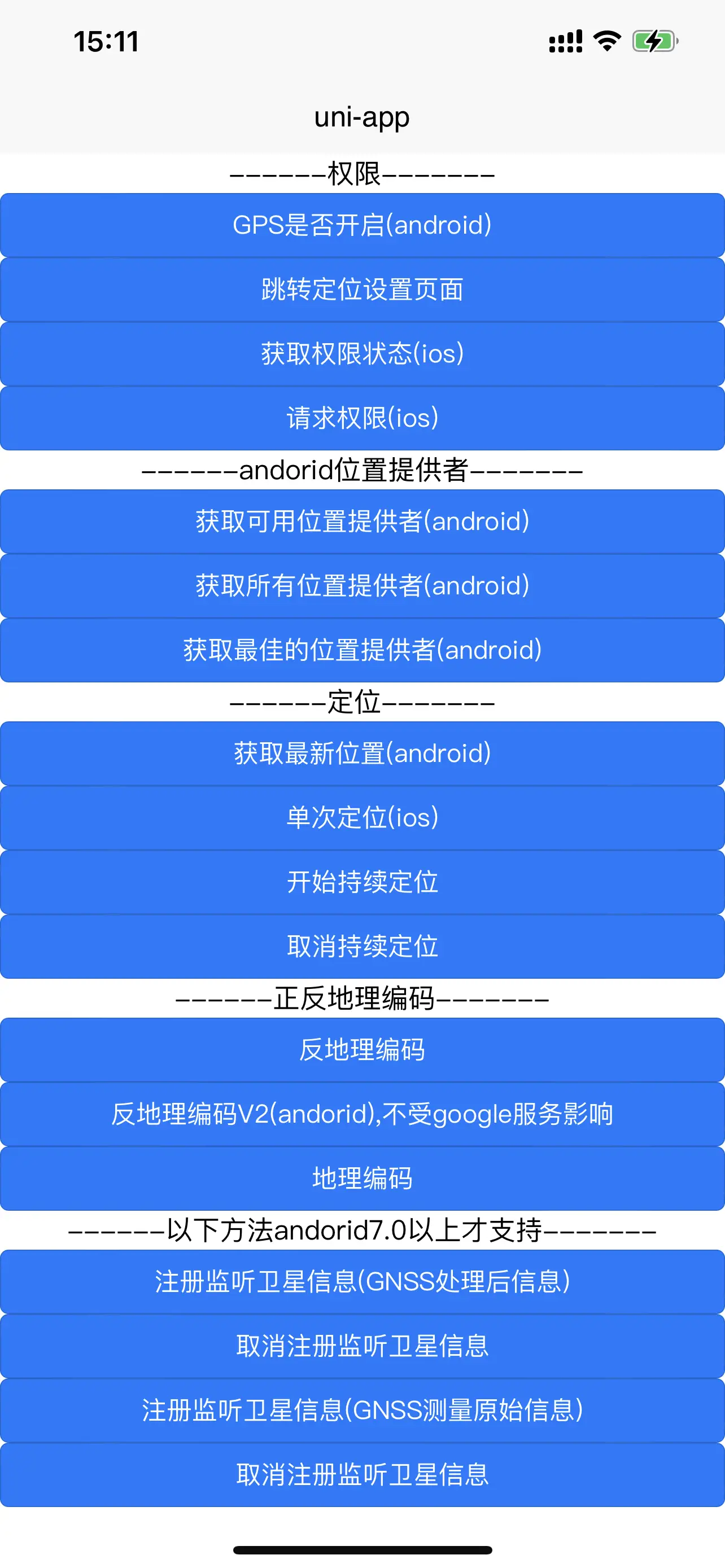Get 获取最新位置(android)
This screenshot has height=1568, width=725.
[362, 753]
